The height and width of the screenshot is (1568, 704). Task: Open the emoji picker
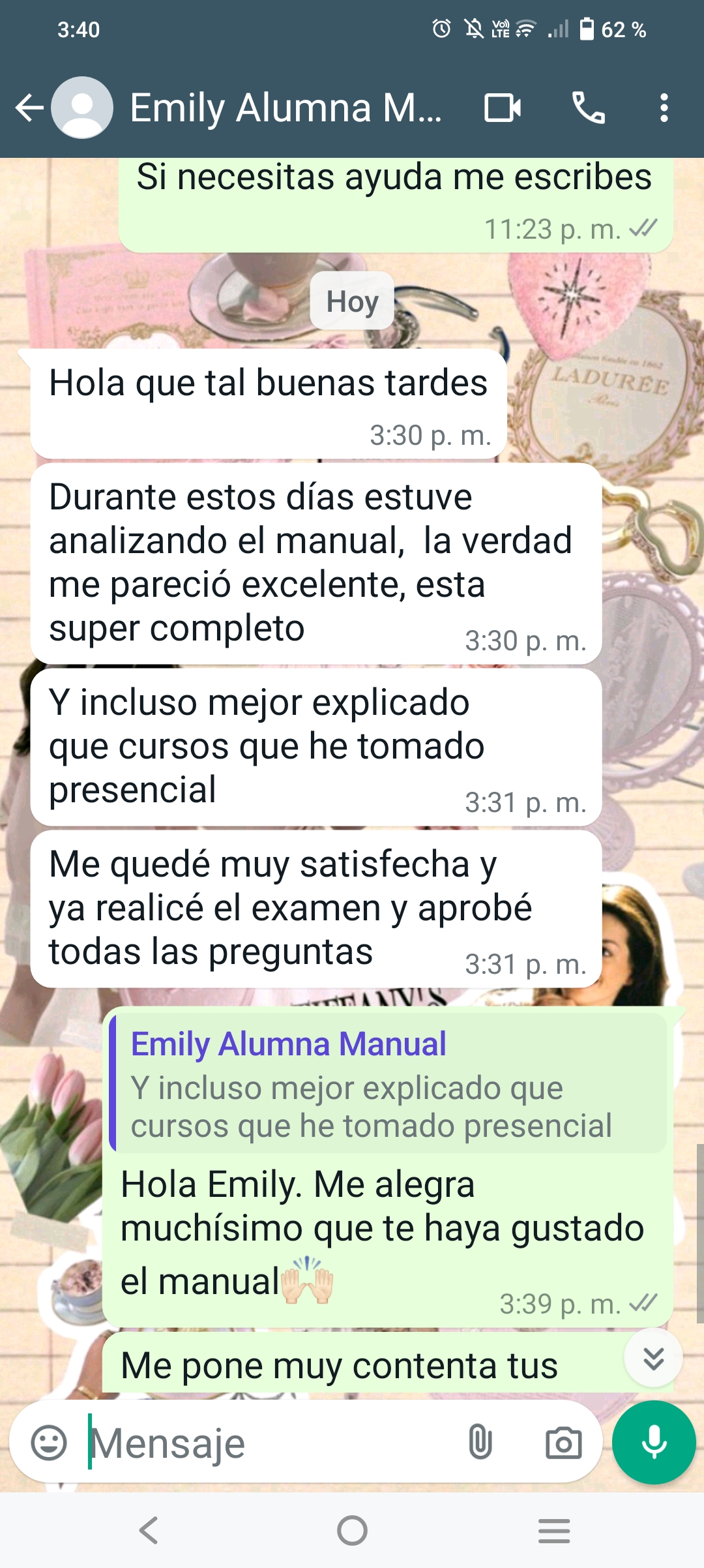pos(49,1442)
